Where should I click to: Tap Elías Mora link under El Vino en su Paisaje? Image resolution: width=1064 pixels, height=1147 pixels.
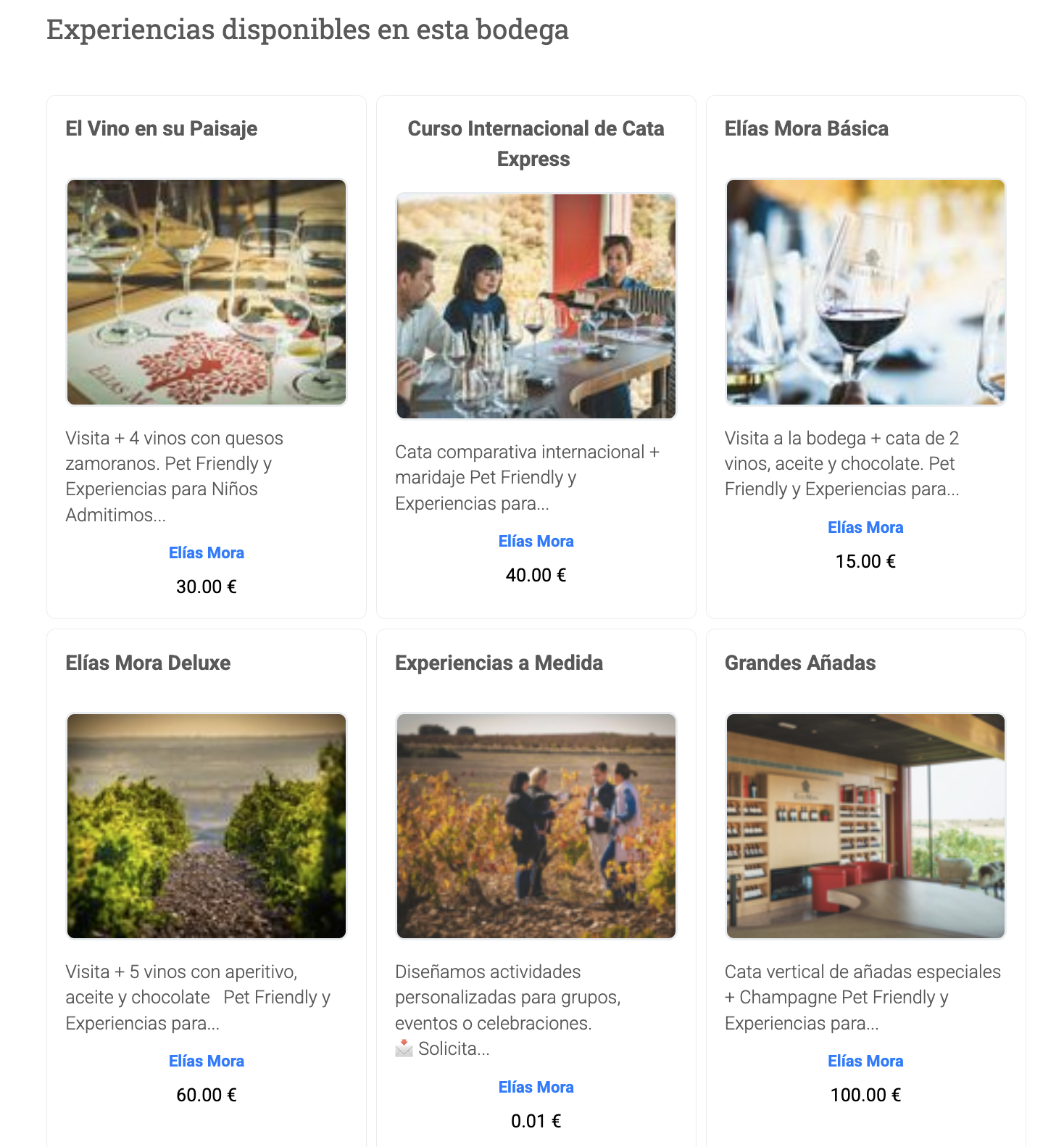pyautogui.click(x=207, y=552)
